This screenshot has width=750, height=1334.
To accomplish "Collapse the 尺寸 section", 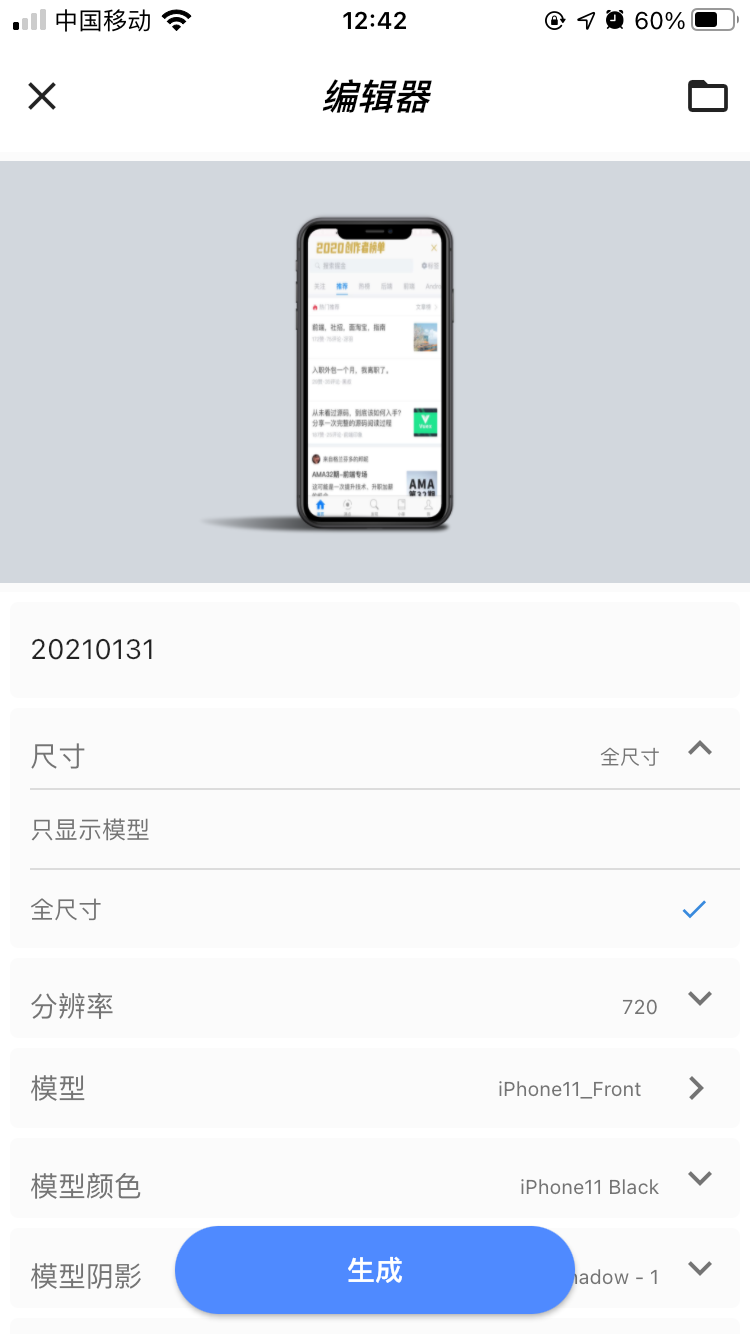I will click(700, 749).
